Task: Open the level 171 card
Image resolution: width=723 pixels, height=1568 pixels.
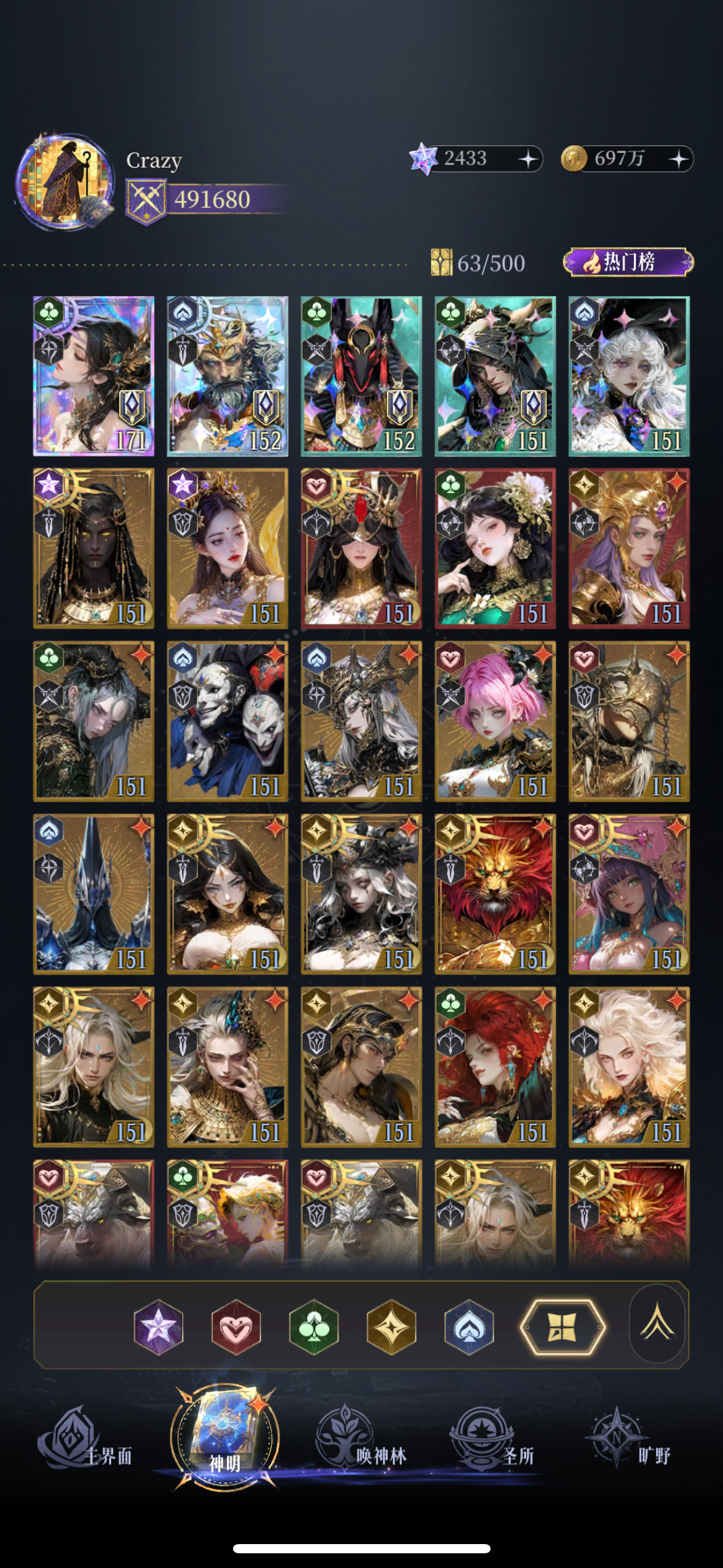Action: tap(93, 376)
